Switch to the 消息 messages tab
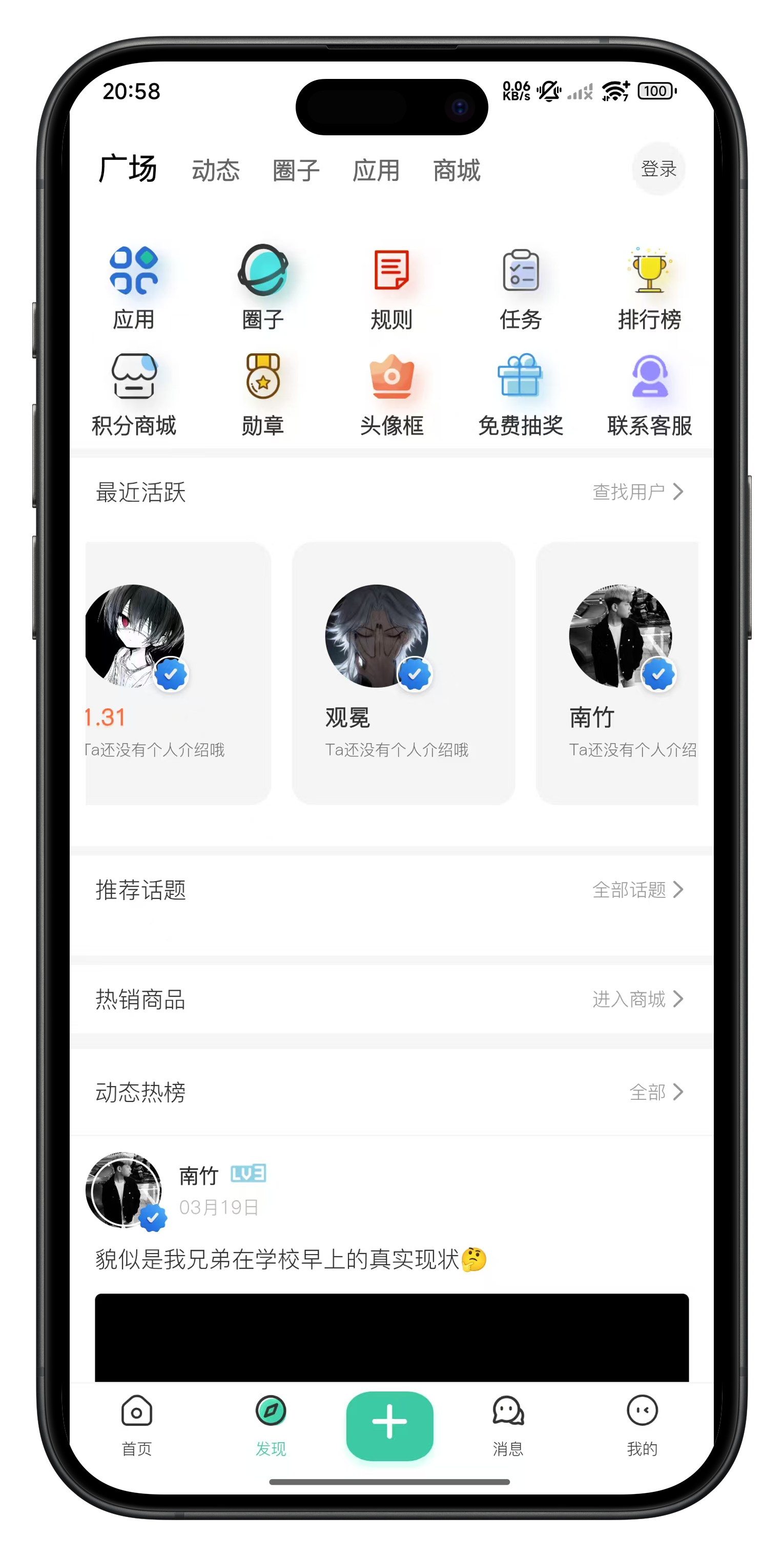The image size is (784, 1556). click(x=508, y=1424)
